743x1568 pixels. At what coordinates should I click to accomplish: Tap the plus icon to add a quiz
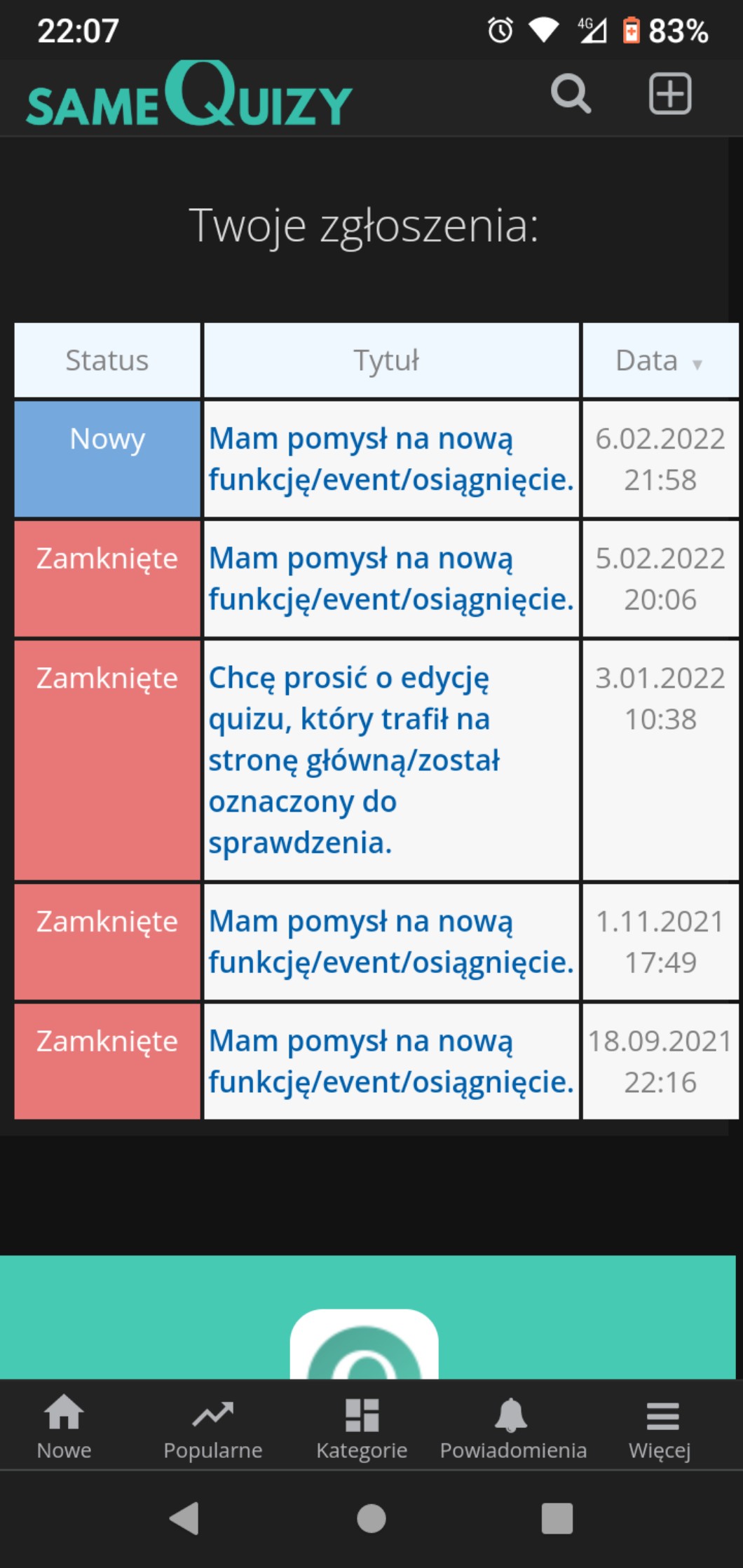pos(669,94)
